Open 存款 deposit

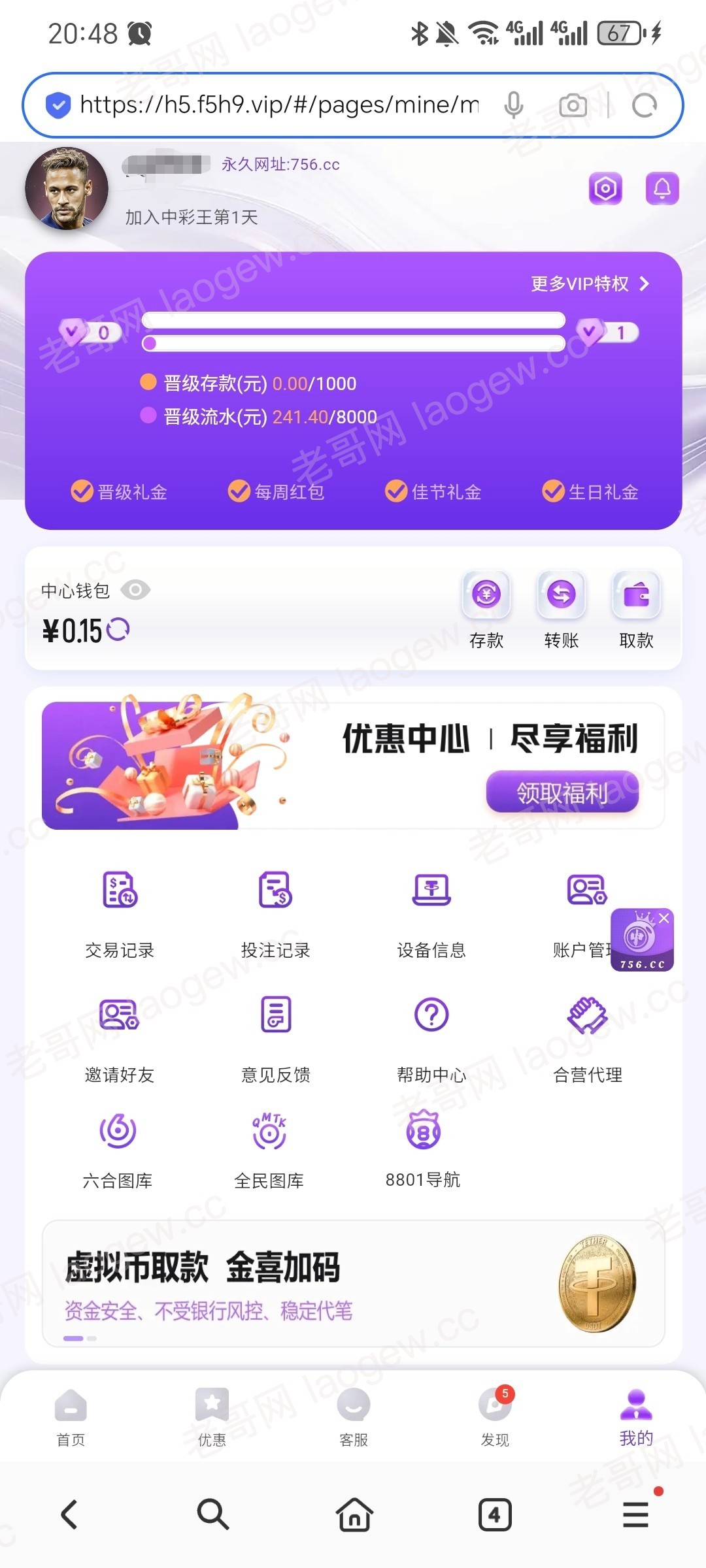tap(486, 608)
